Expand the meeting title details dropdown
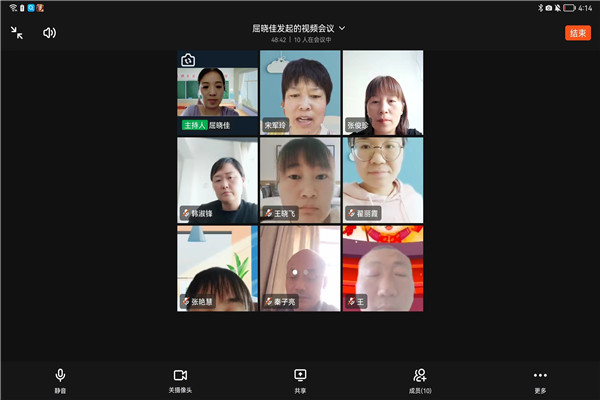This screenshot has width=600, height=400. [x=342, y=29]
